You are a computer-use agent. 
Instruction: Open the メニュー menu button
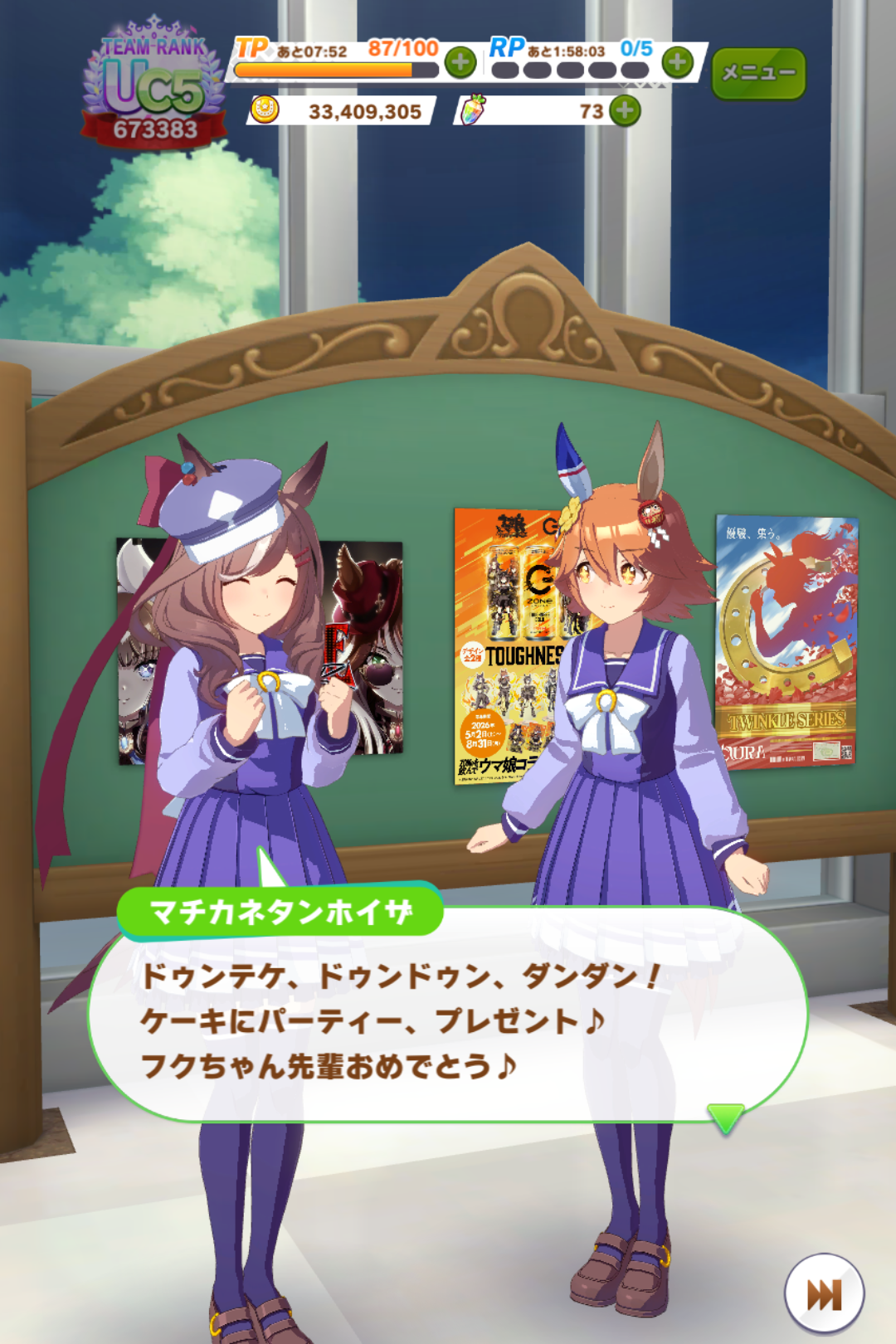click(758, 73)
